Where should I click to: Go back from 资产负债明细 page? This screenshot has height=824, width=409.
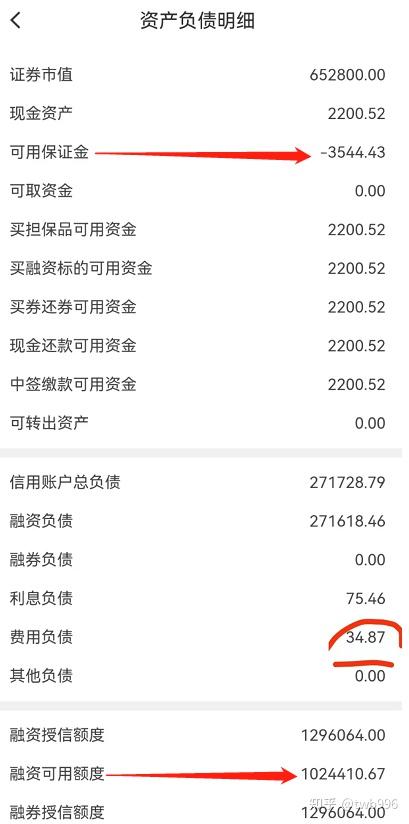[16, 20]
